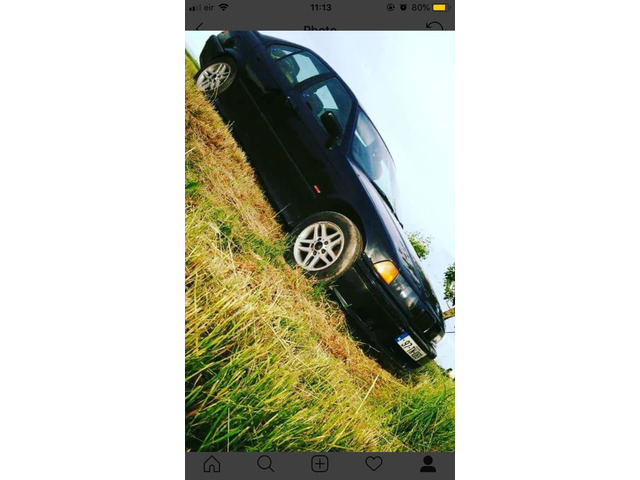Tap the refresh arrow in the header

pos(434,26)
